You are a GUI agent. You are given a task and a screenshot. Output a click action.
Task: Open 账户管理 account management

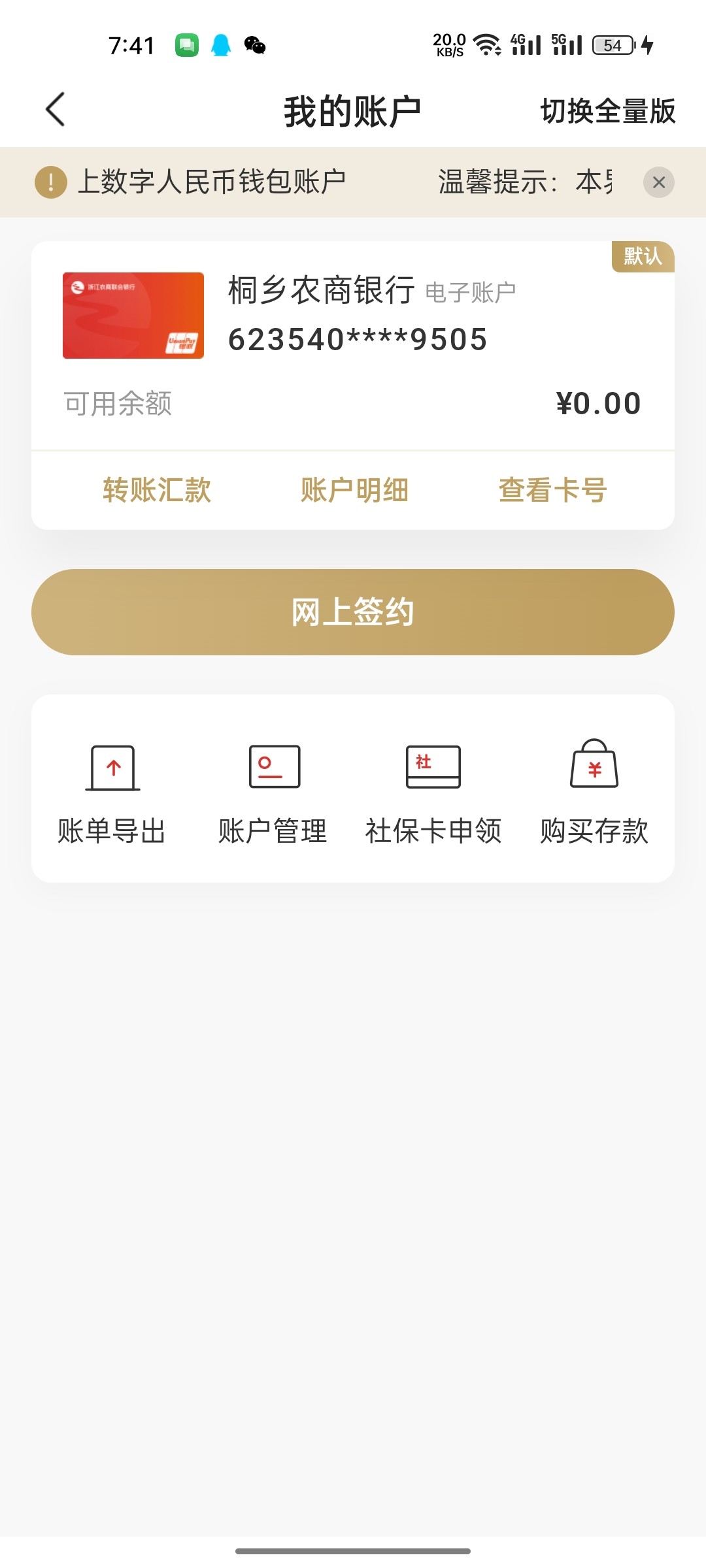click(x=273, y=792)
